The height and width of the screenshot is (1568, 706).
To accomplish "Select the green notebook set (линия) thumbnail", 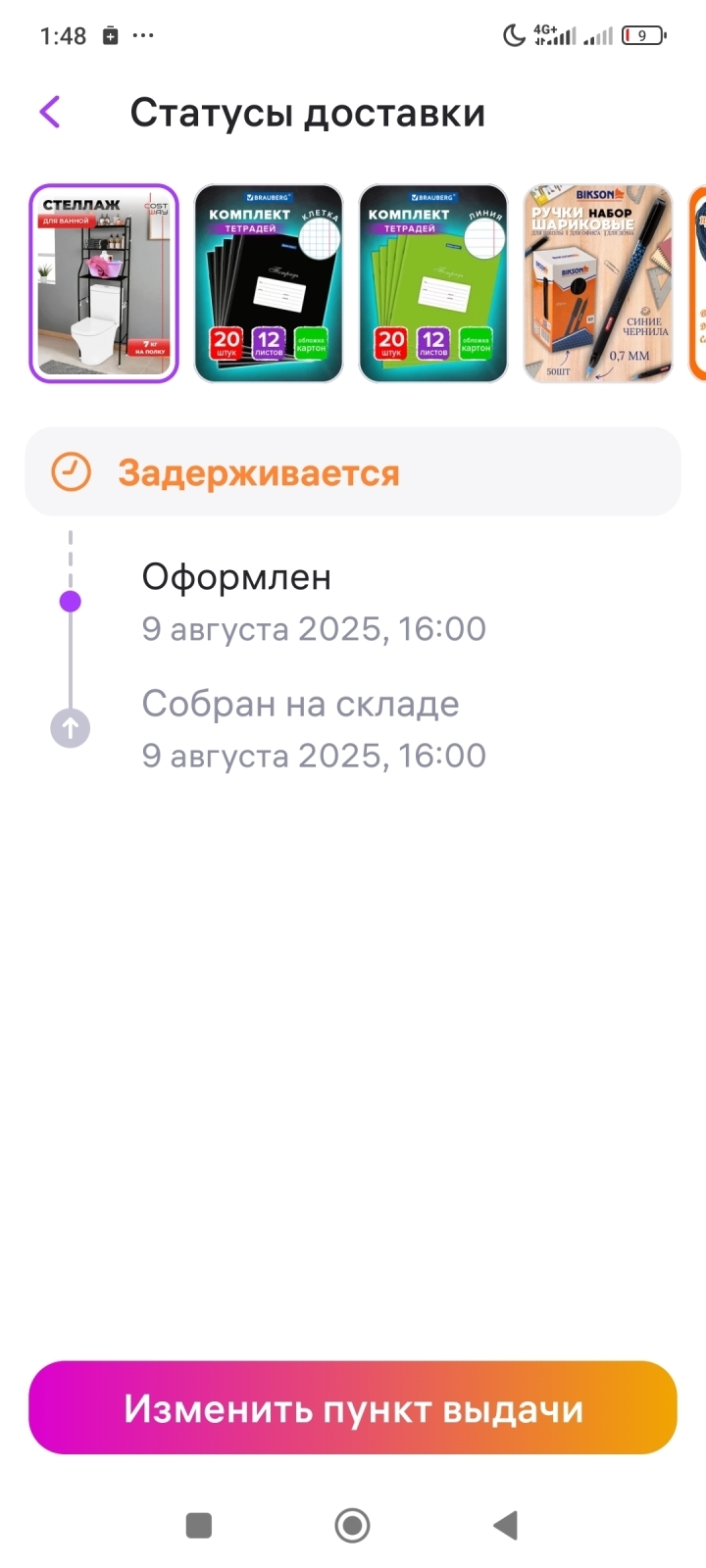I will (433, 283).
